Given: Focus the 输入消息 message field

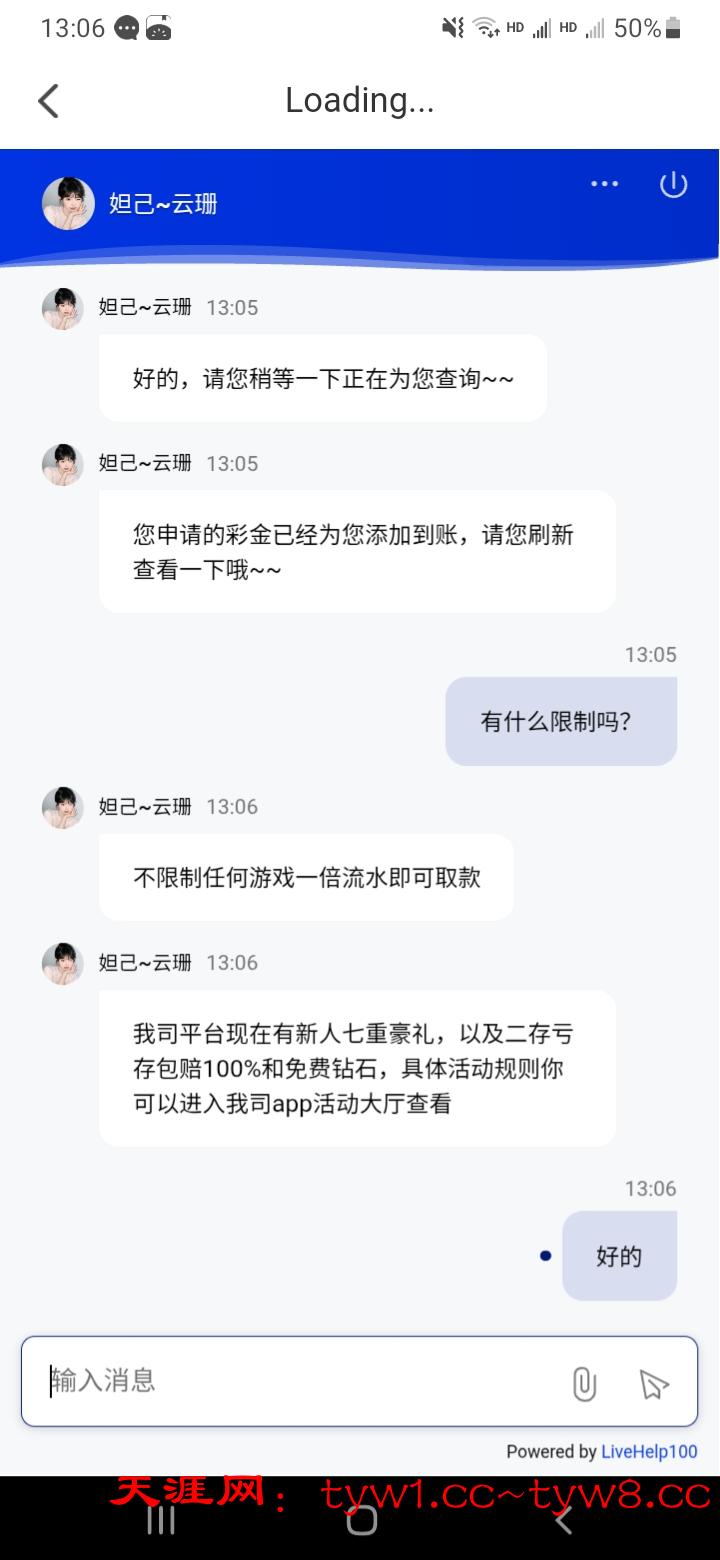Looking at the screenshot, I should [300, 1381].
